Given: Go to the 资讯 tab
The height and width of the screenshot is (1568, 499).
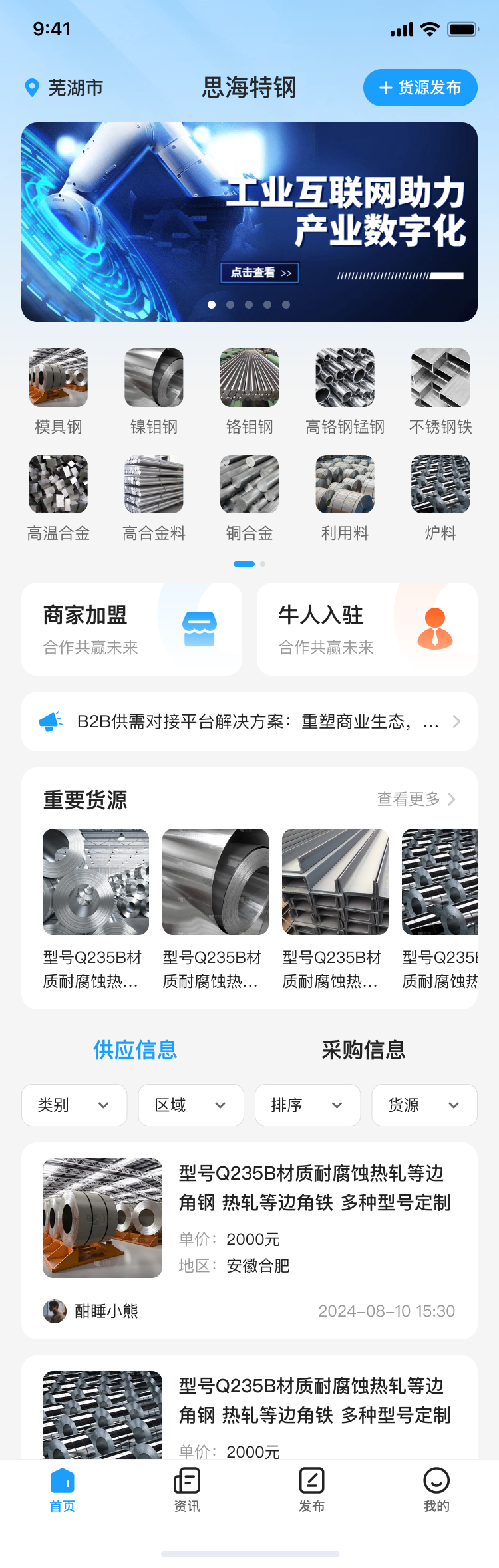Looking at the screenshot, I should tap(187, 1490).
